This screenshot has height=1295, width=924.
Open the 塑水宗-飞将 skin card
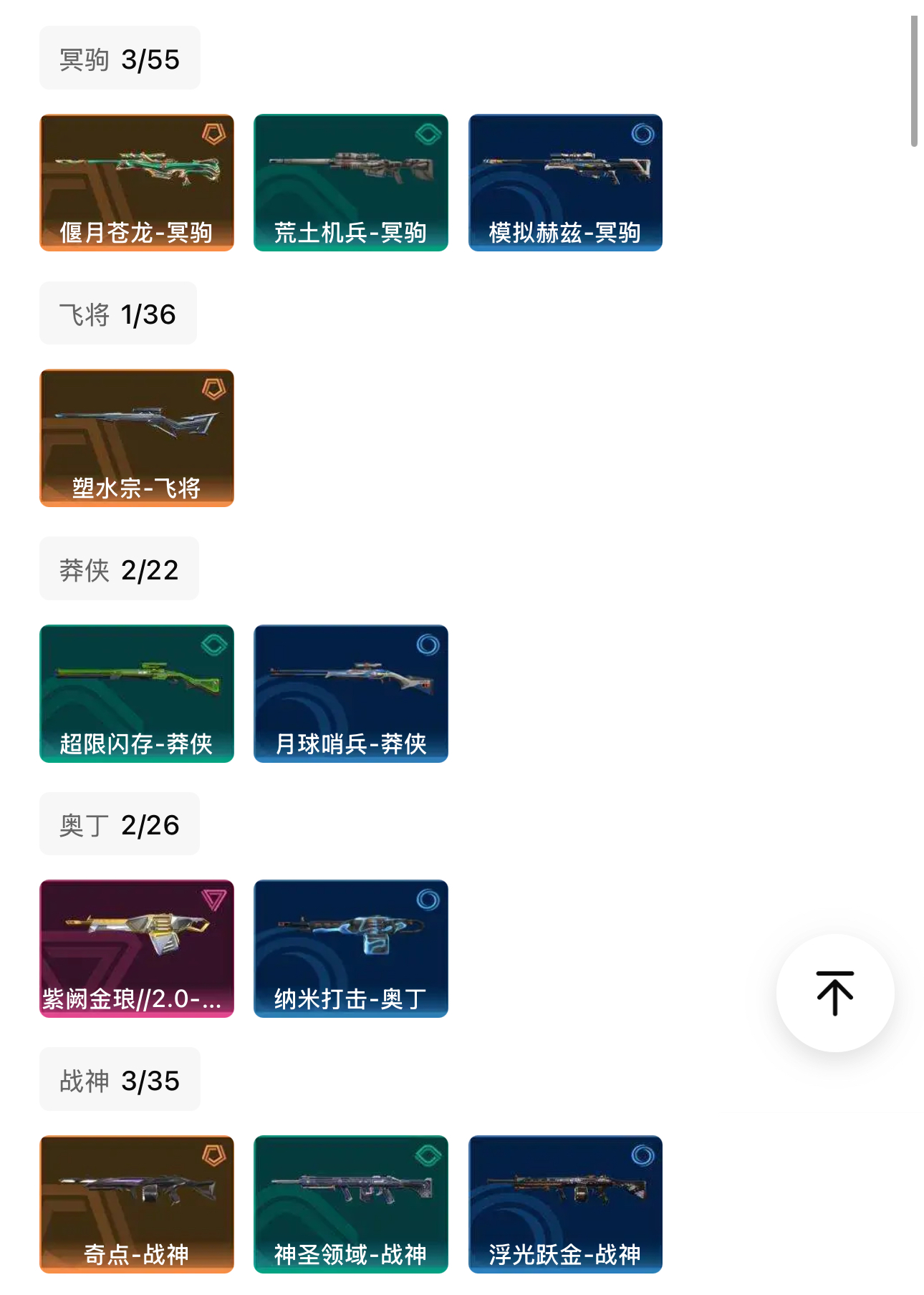coord(137,438)
